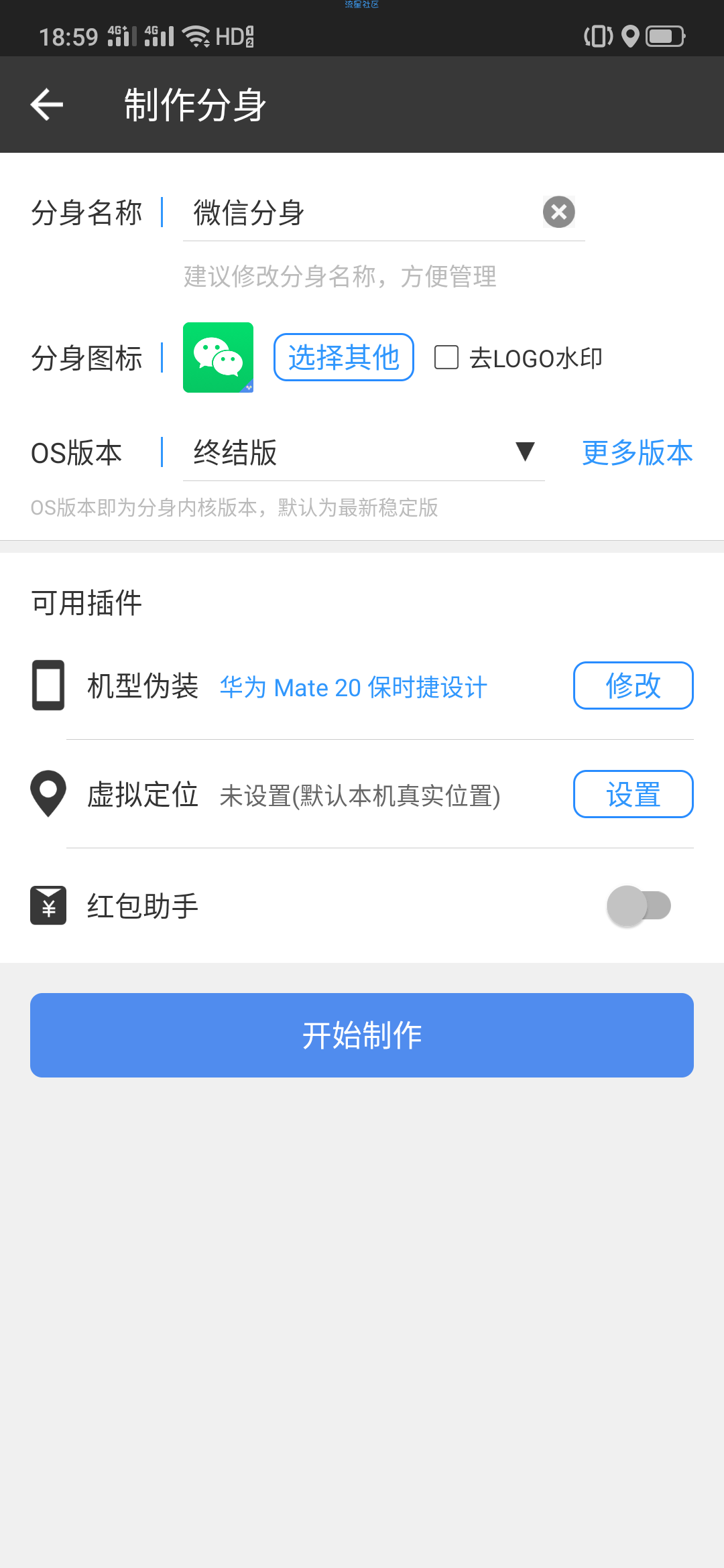
Task: Enable the 红包助手 switch
Action: (638, 906)
